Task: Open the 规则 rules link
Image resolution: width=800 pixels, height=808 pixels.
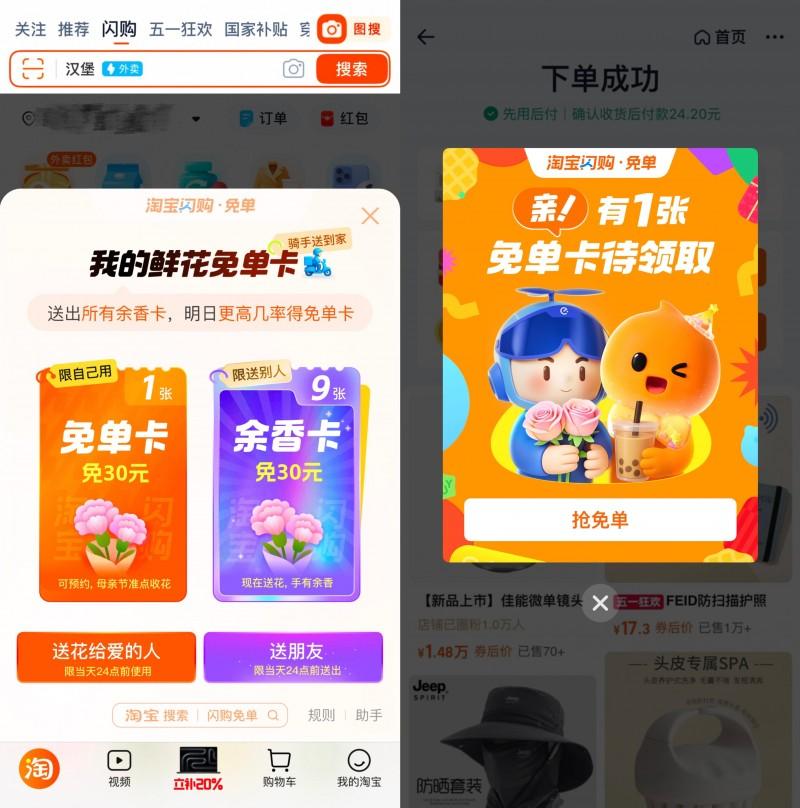Action: [321, 715]
